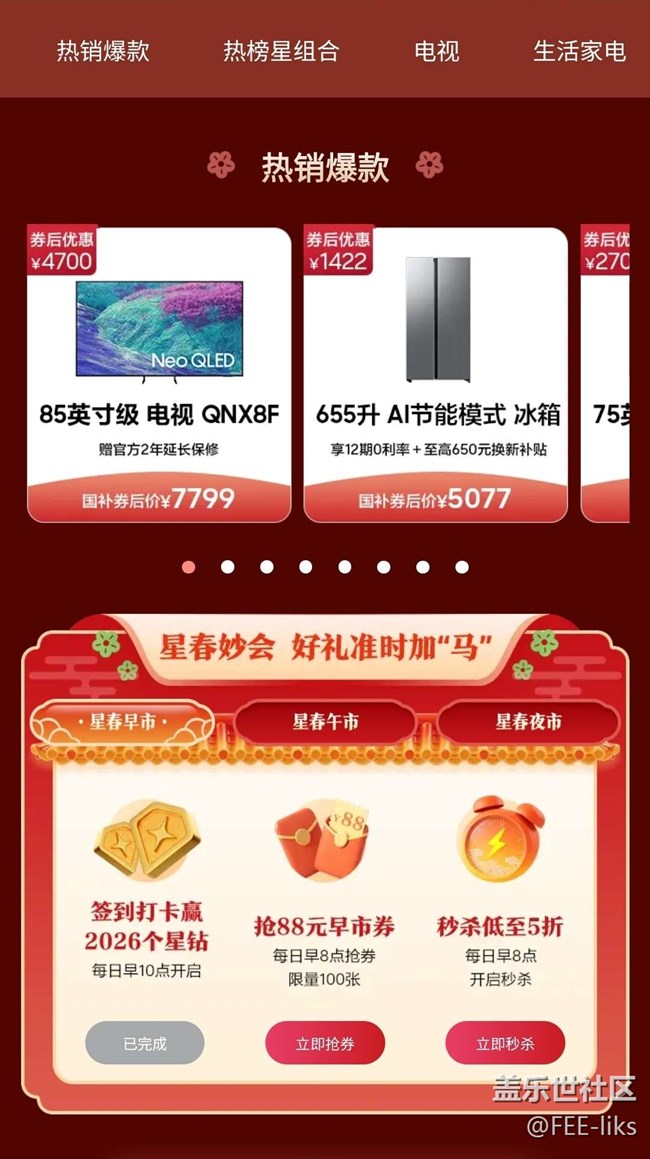Switch to the 星春早市 session

pos(122,721)
